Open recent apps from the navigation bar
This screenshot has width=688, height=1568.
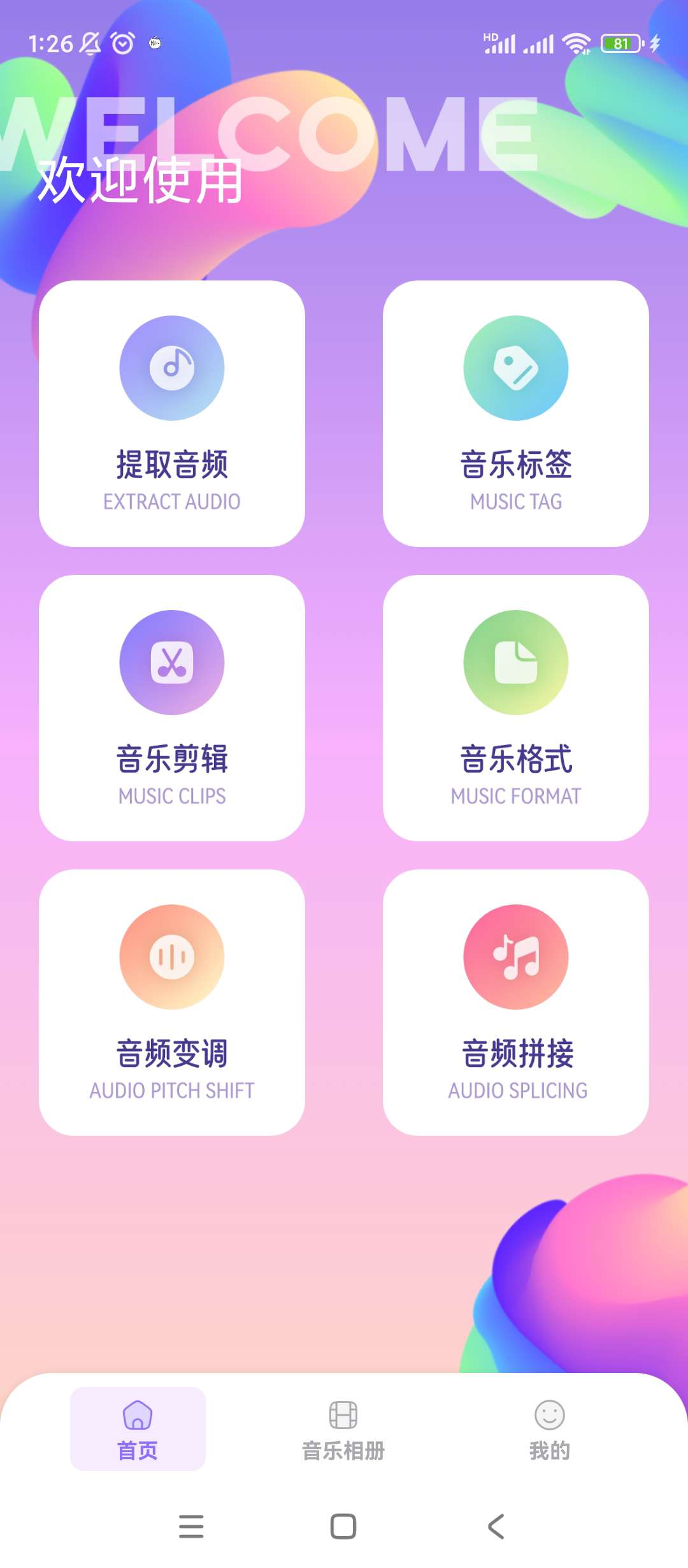(191, 1527)
